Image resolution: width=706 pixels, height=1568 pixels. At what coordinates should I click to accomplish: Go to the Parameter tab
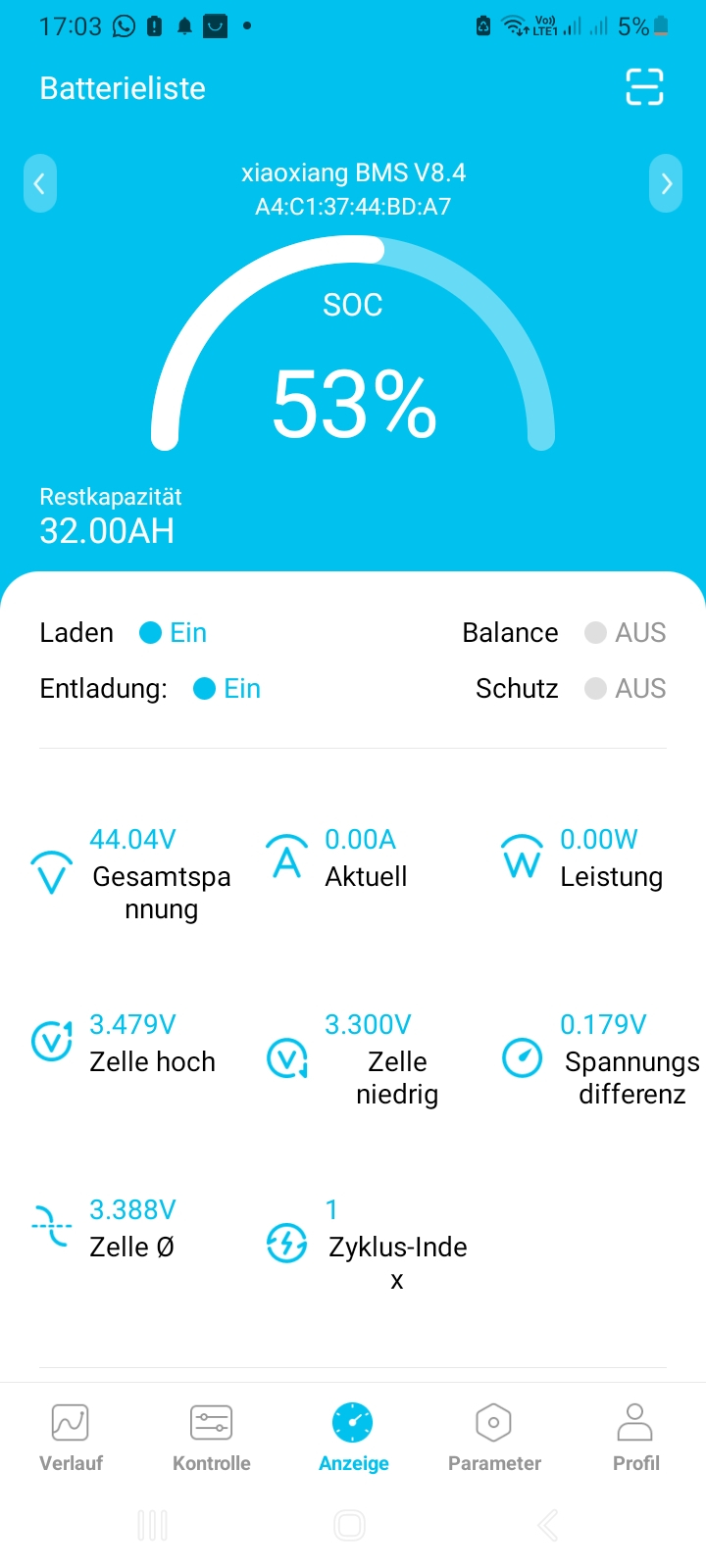click(x=494, y=1437)
